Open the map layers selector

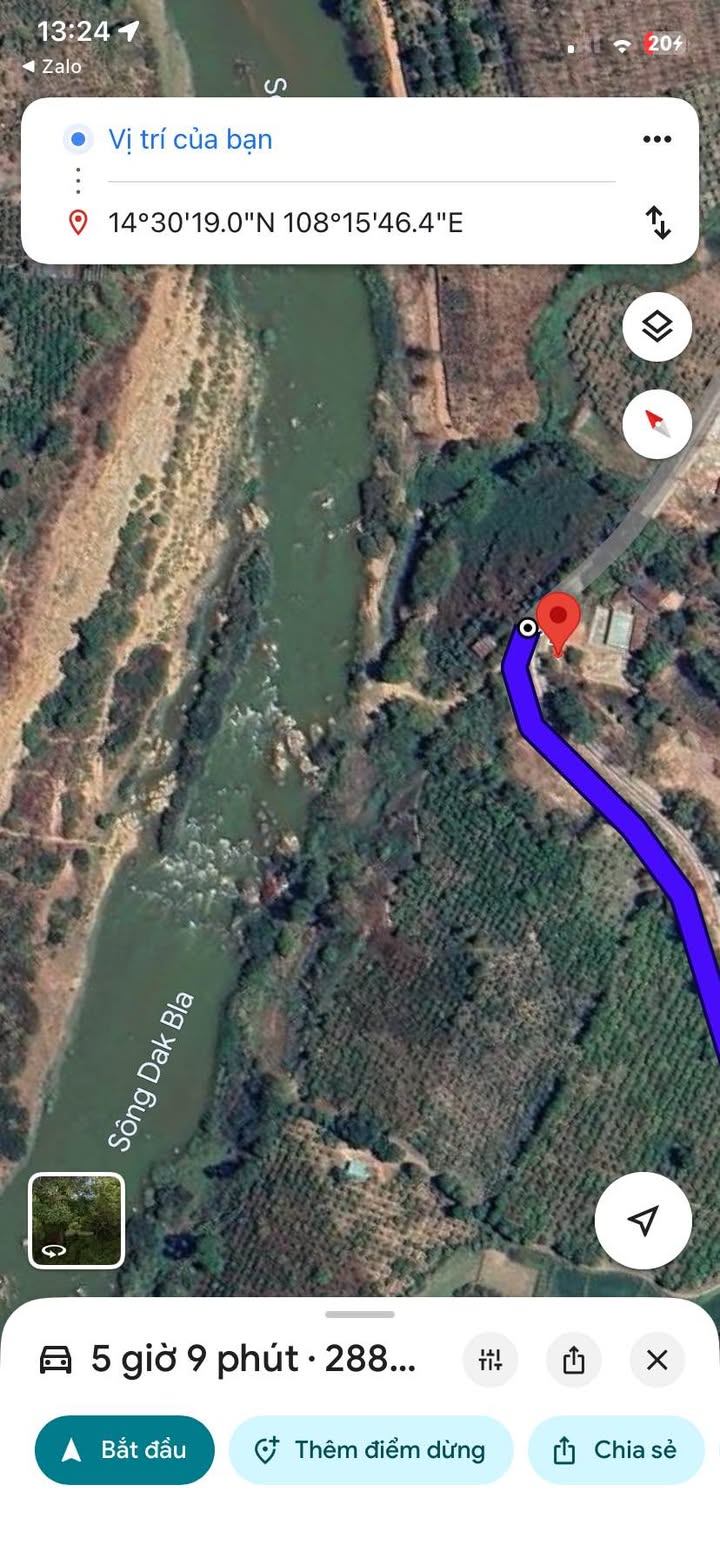(x=657, y=326)
